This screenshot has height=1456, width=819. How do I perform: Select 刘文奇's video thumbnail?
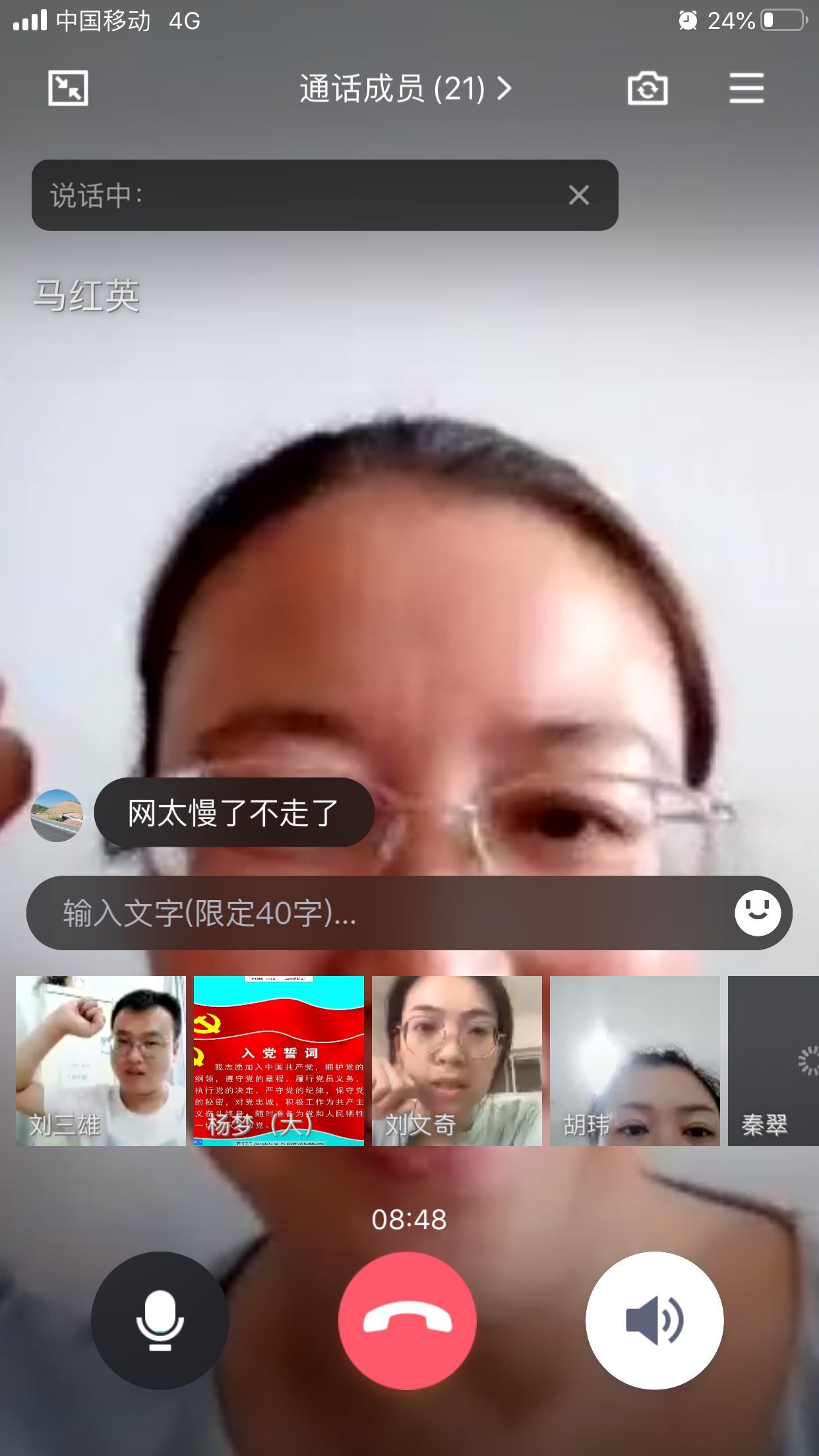pos(457,1060)
